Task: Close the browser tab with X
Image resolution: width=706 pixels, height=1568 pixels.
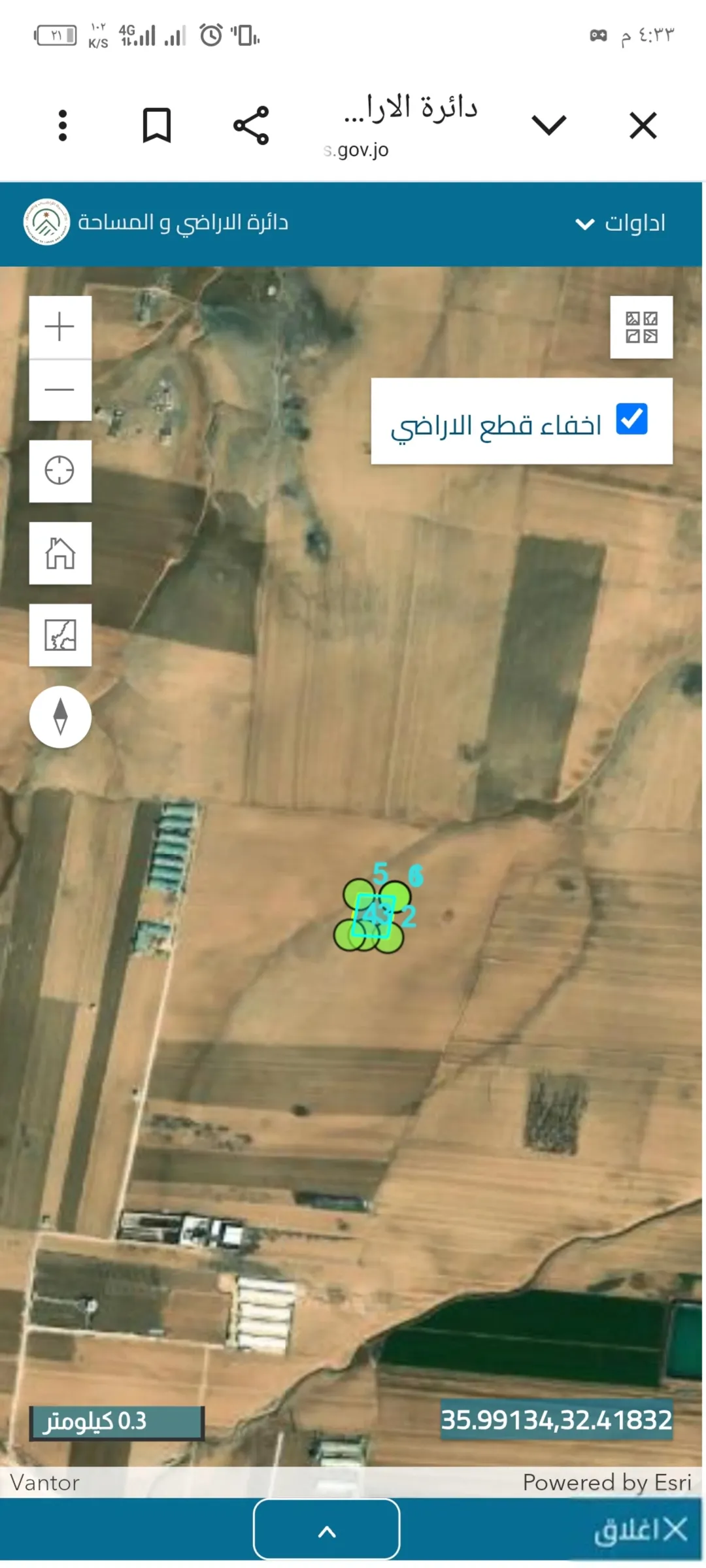Action: [x=643, y=125]
